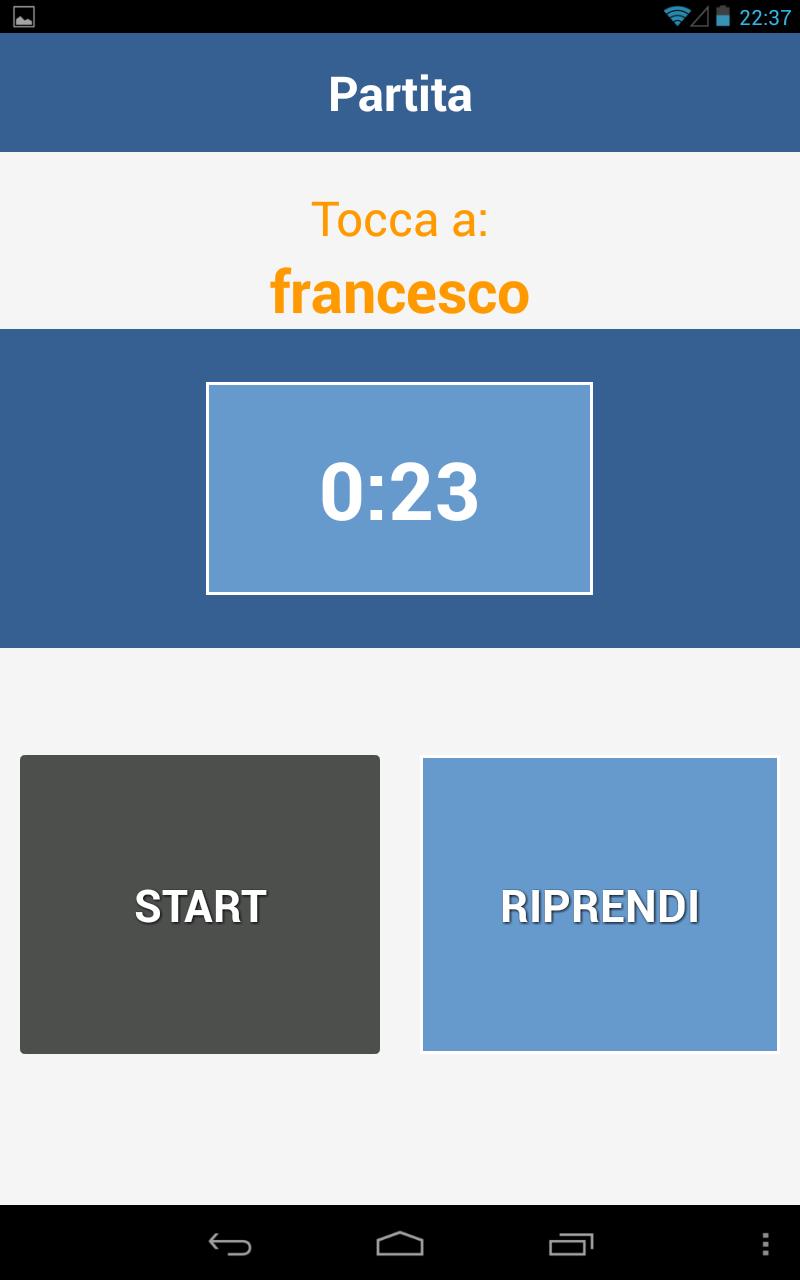The width and height of the screenshot is (800, 1280).
Task: Go back using the system back arrow
Action: (x=230, y=1244)
